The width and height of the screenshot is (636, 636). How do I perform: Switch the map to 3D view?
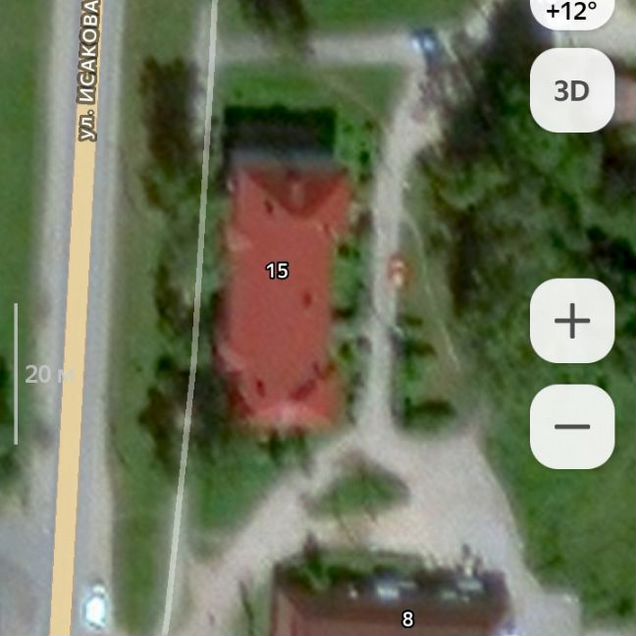(x=572, y=90)
